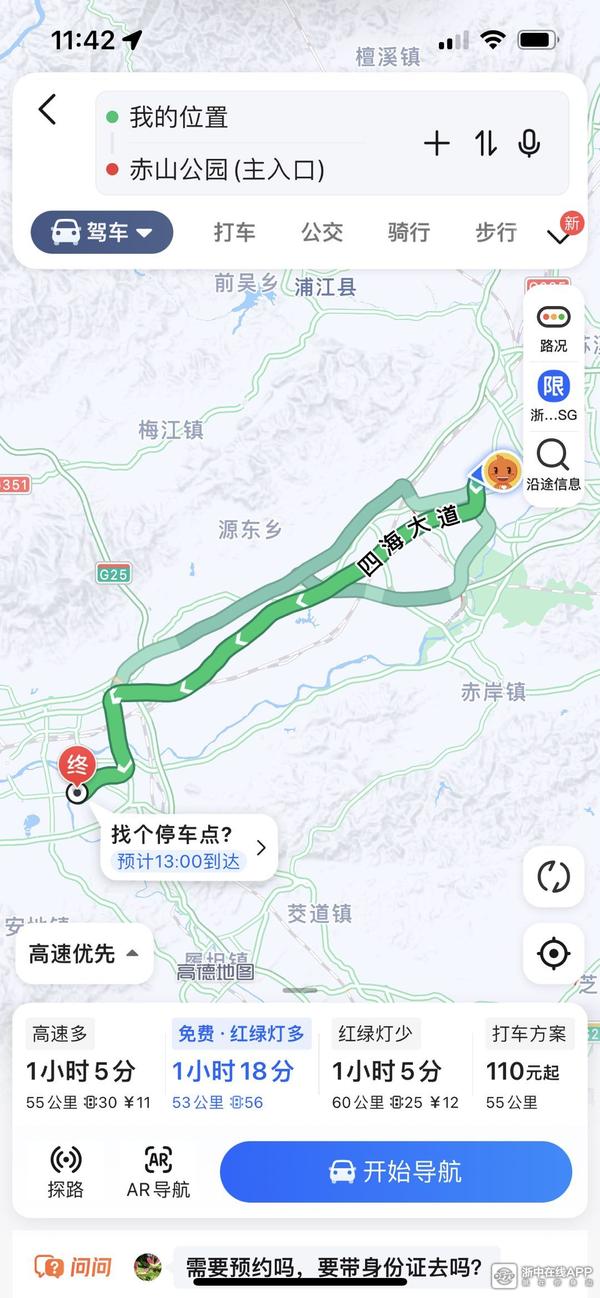
Task: Start navigation with 开始导航
Action: pos(396,1171)
